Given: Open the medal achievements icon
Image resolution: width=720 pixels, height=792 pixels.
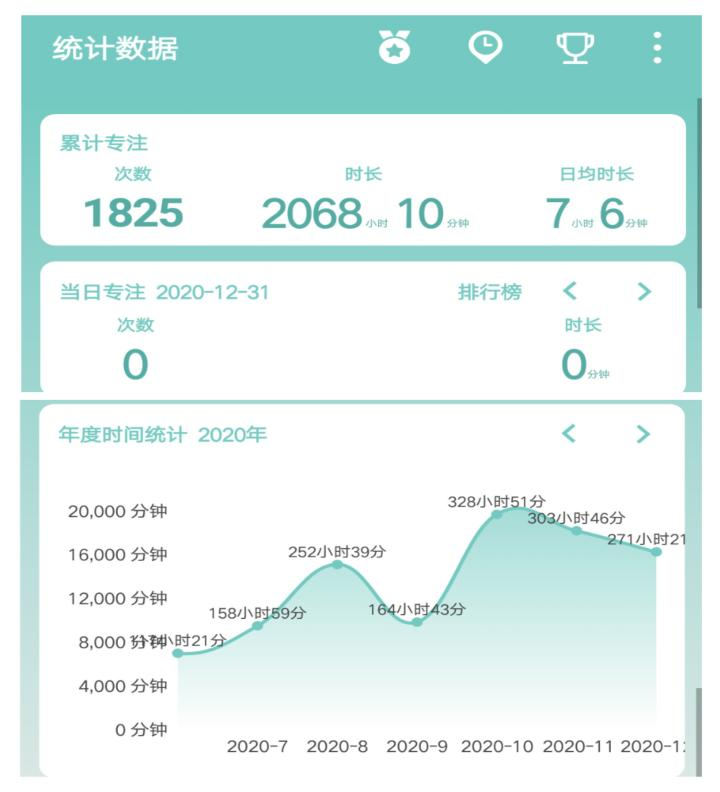Looking at the screenshot, I should click(x=394, y=47).
